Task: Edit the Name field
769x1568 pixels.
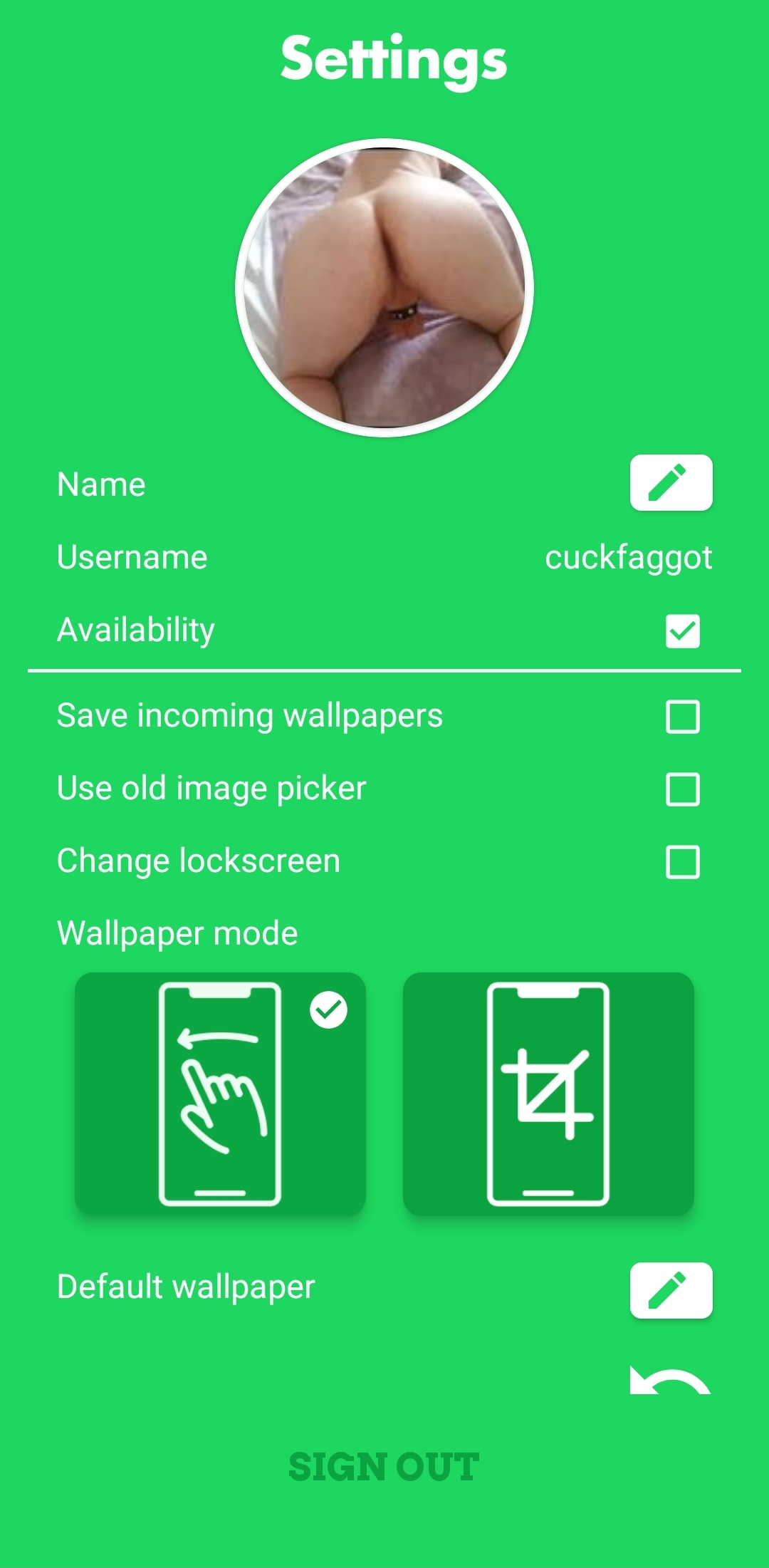Action: coord(671,483)
